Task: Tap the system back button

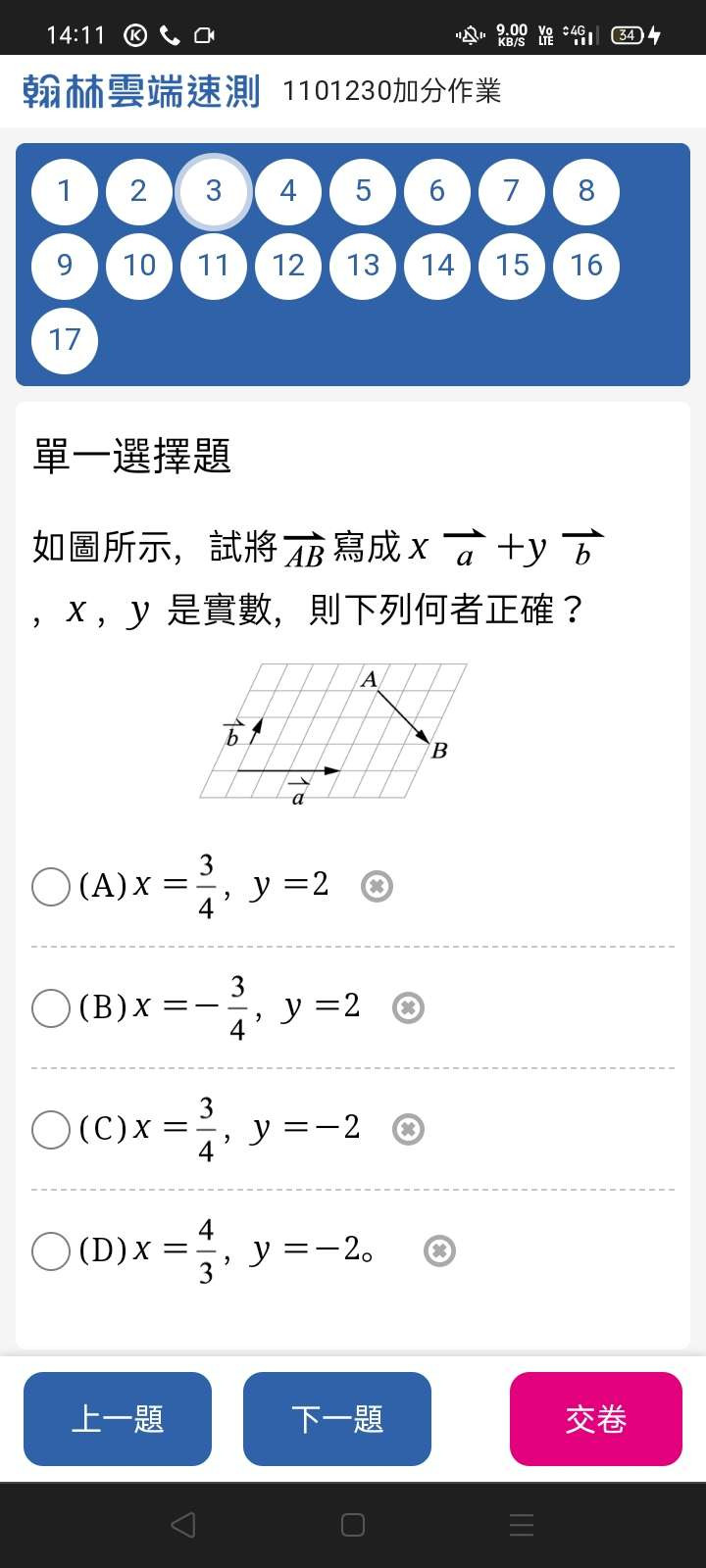Action: point(182,1525)
